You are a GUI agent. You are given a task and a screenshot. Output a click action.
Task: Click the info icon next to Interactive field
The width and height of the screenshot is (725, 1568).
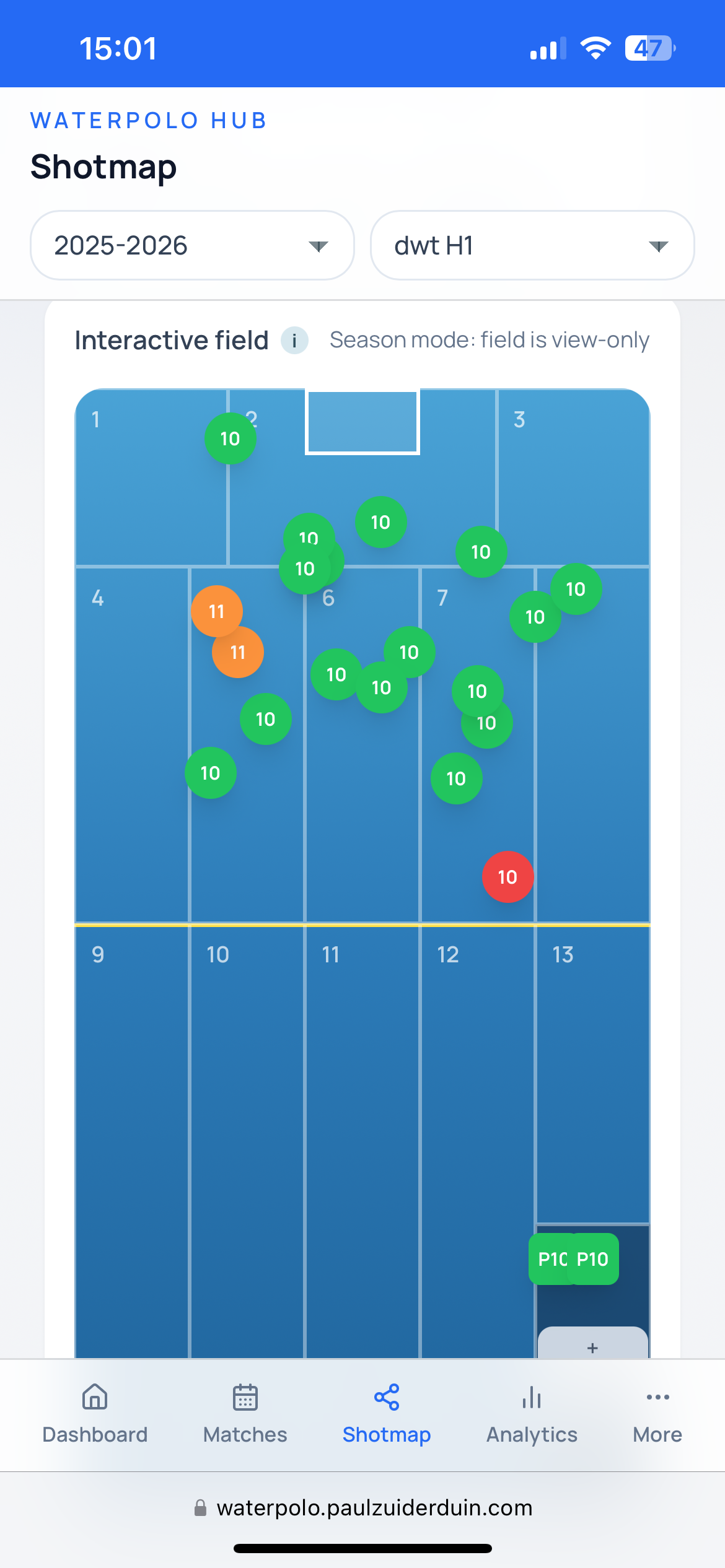296,339
